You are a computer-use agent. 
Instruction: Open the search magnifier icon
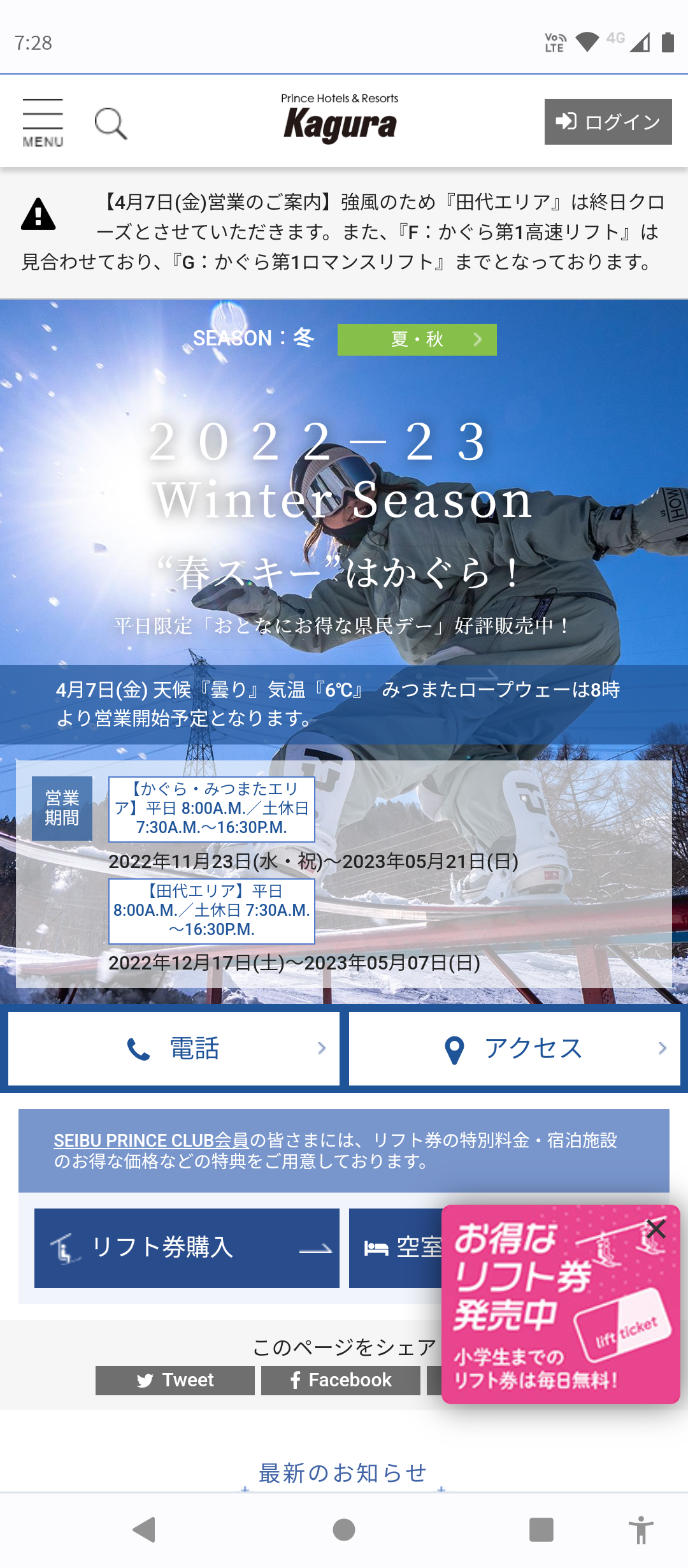111,123
